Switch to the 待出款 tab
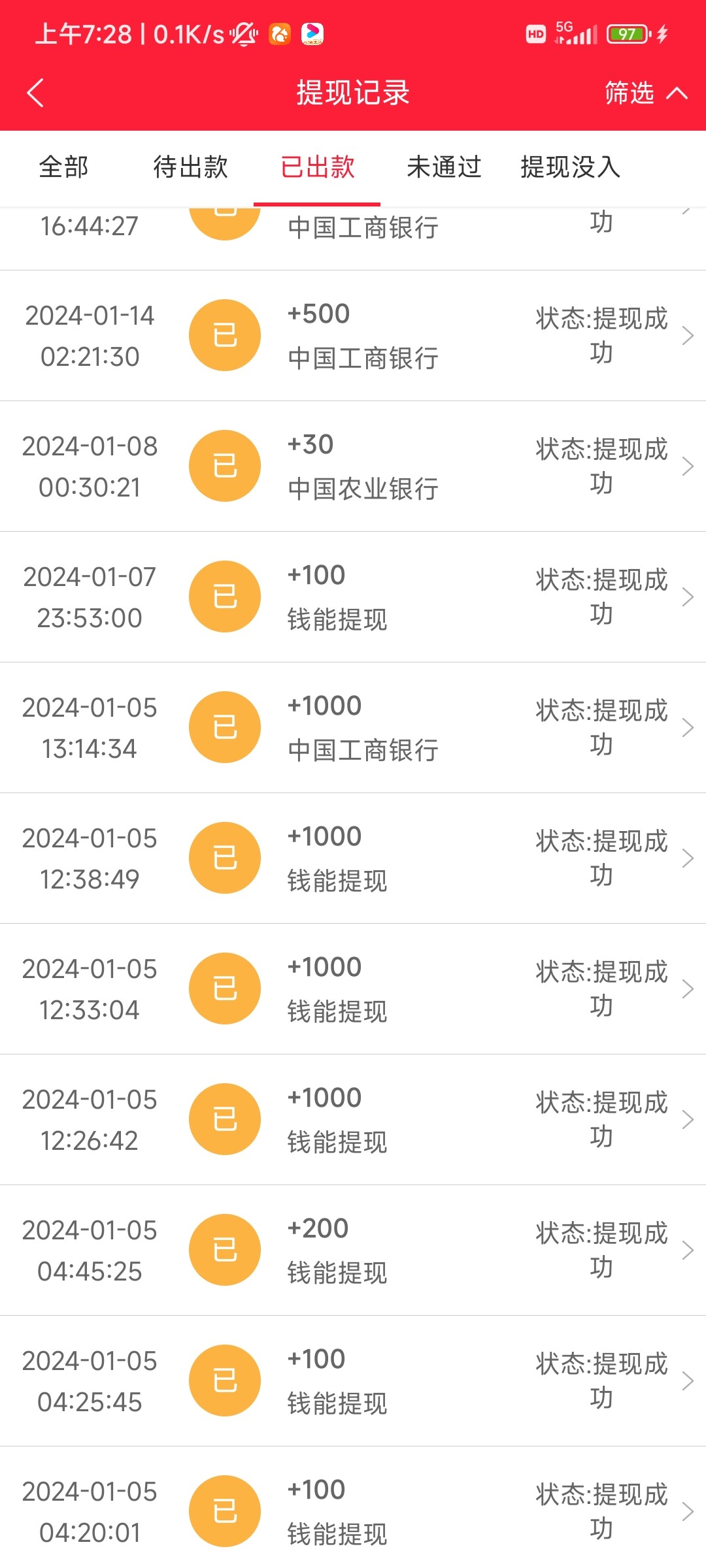The height and width of the screenshot is (1568, 706). [190, 167]
